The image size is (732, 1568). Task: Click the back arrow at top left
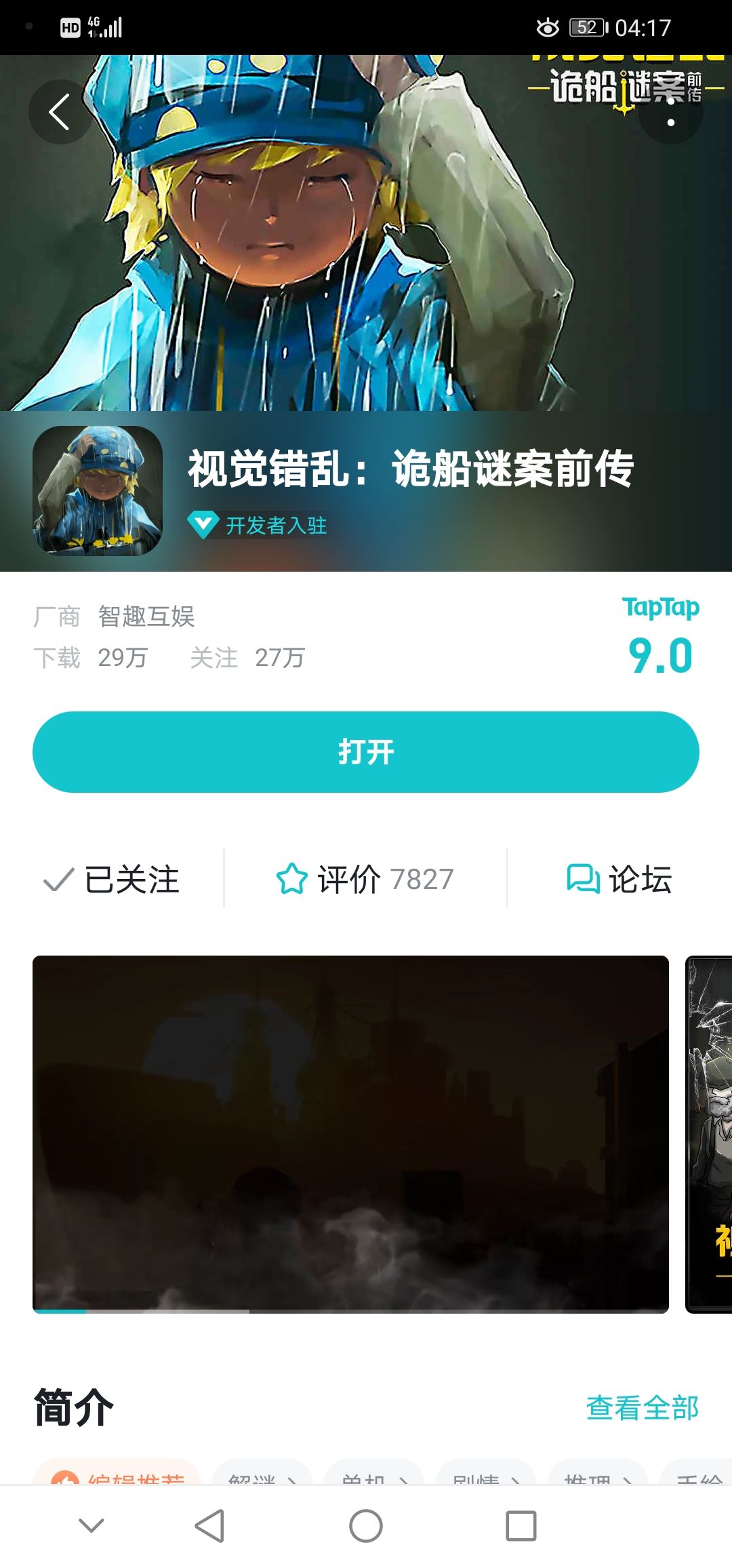click(60, 111)
